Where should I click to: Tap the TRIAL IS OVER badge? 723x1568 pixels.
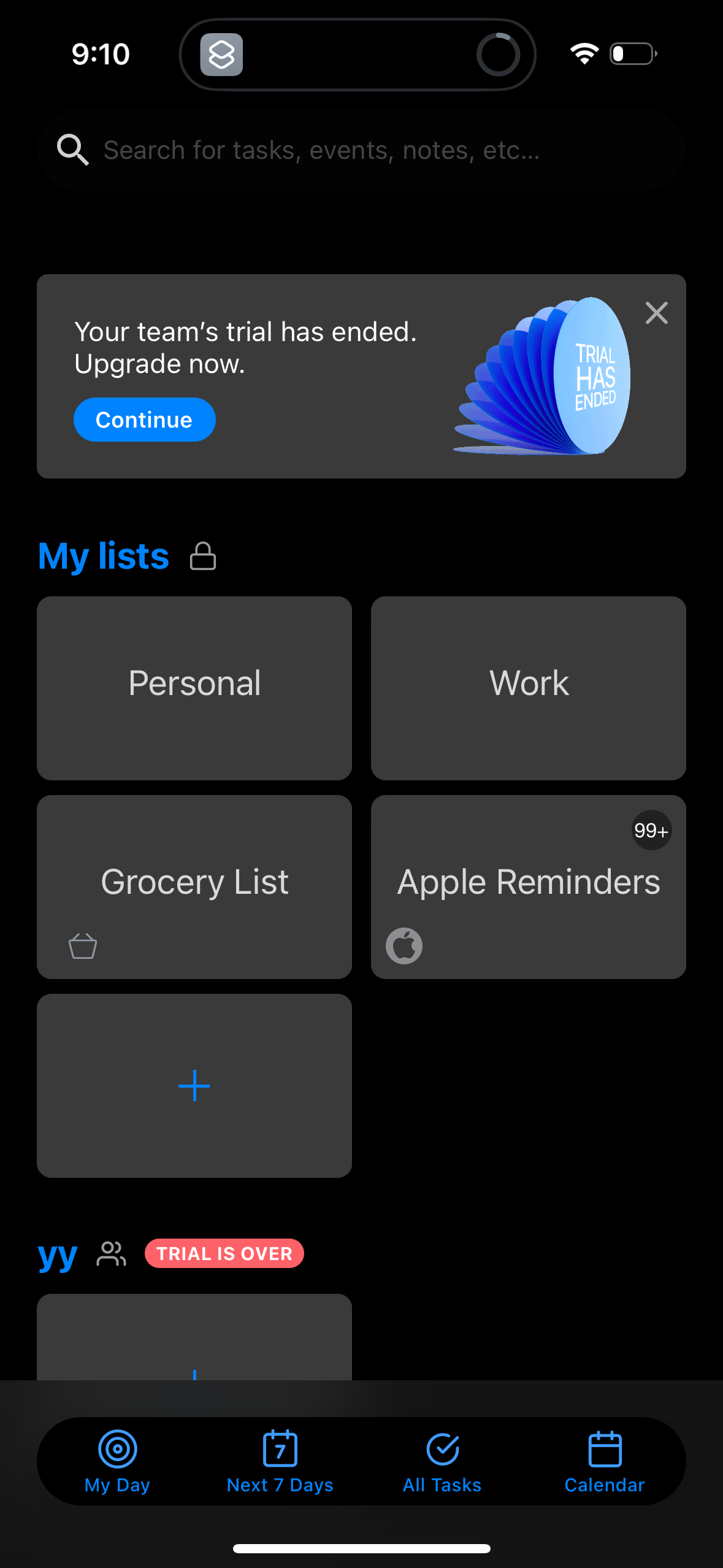click(x=224, y=1253)
